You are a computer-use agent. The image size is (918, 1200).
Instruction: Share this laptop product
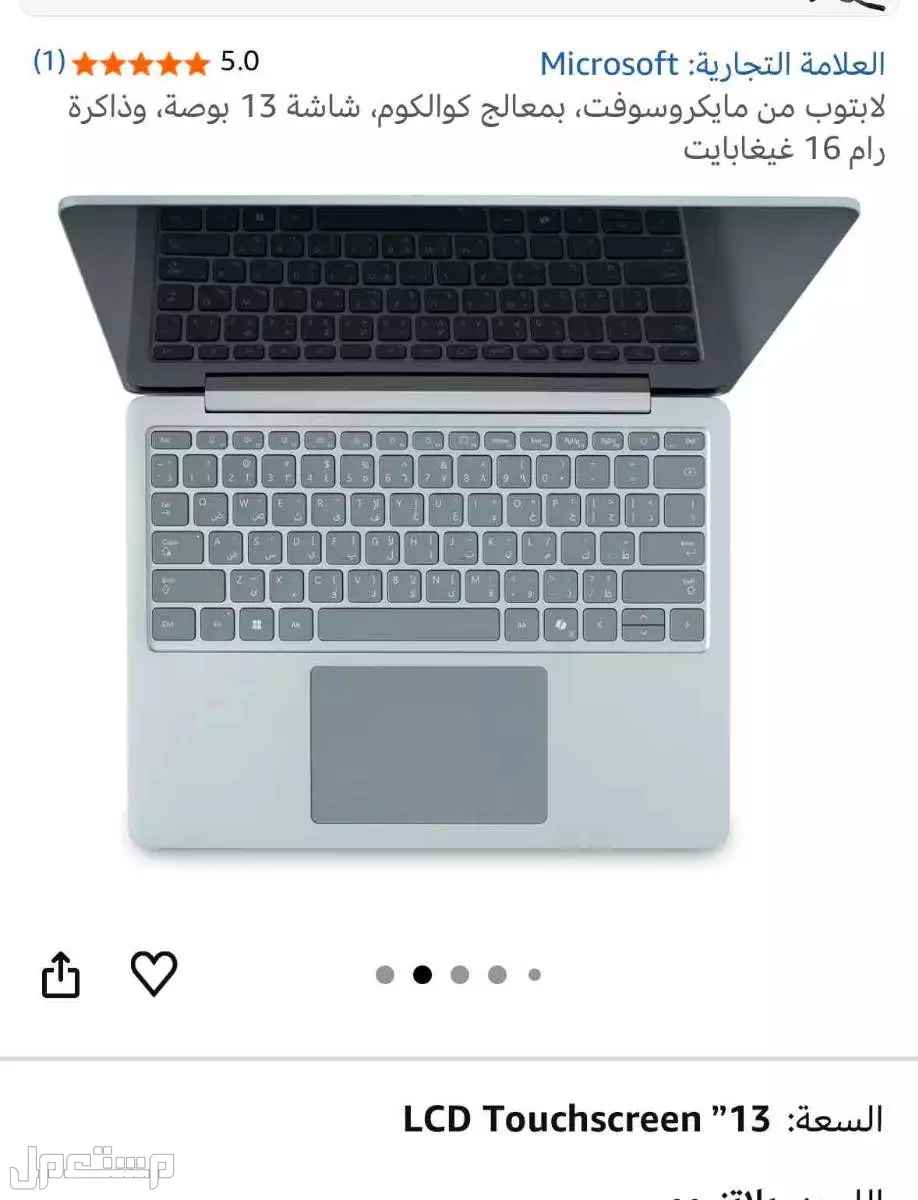[x=60, y=975]
